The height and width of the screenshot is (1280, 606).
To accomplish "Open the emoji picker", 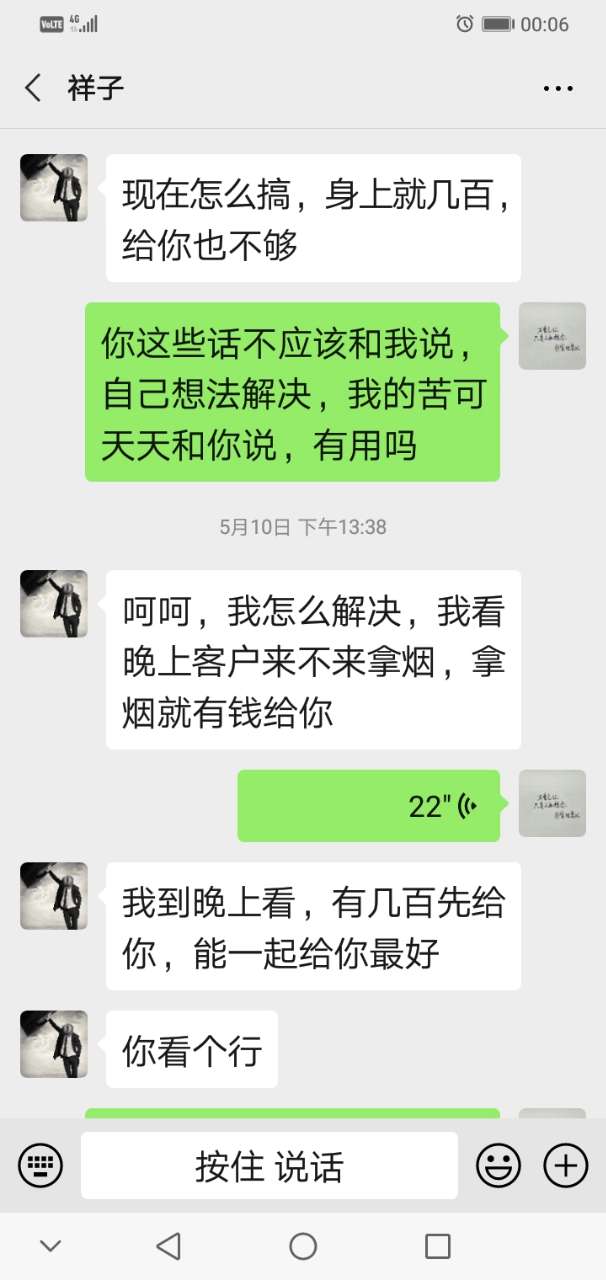I will 498,1165.
